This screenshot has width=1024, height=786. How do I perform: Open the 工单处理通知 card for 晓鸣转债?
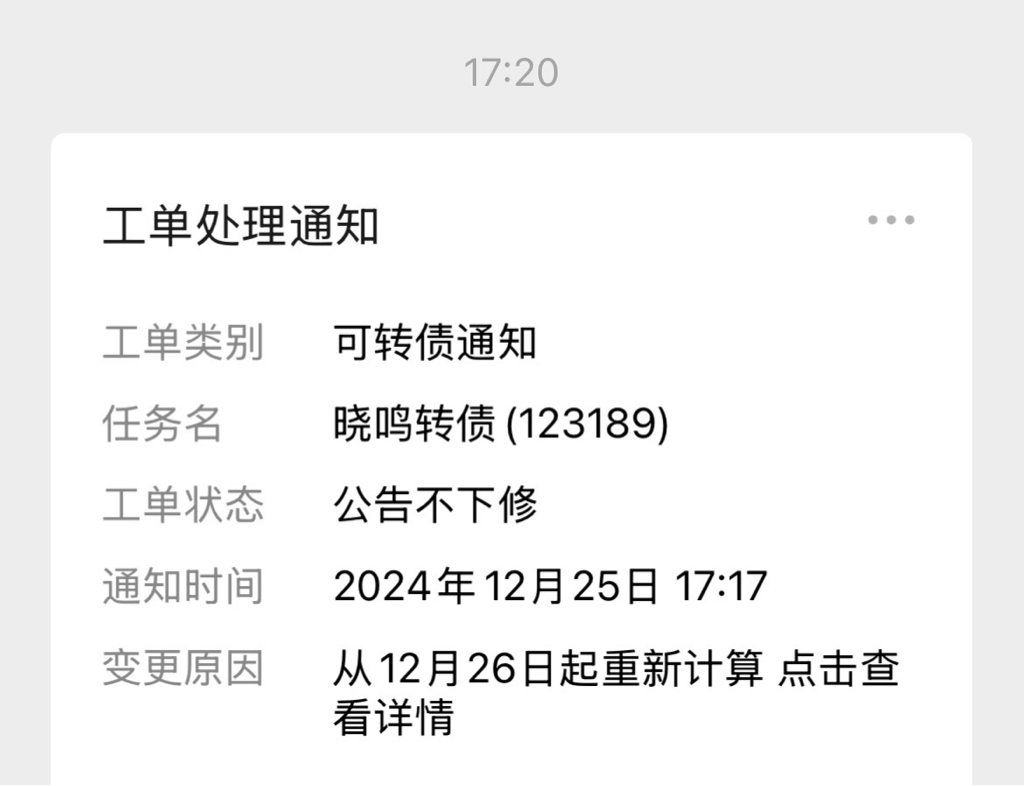(511, 460)
